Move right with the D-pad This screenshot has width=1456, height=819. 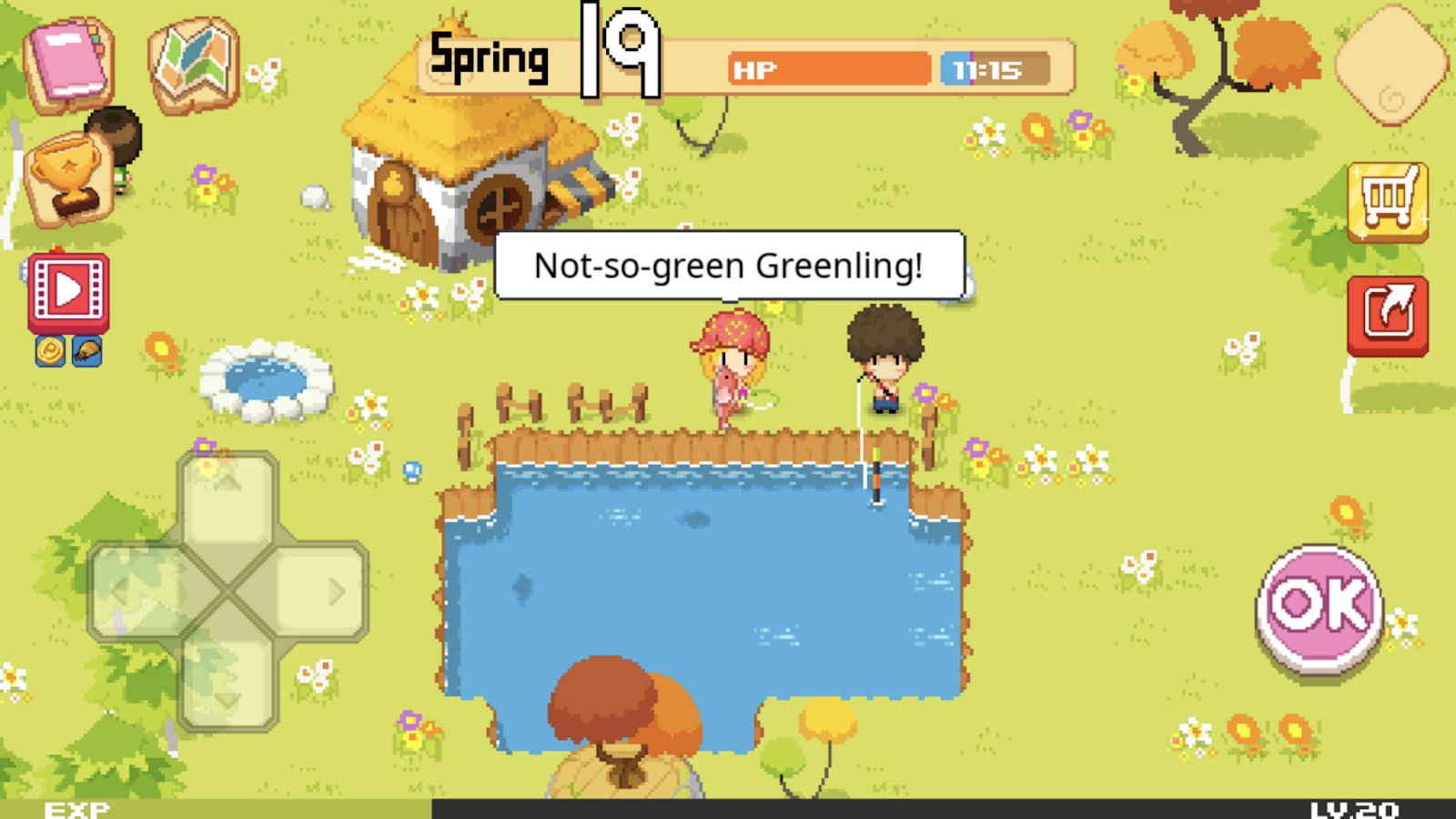click(323, 591)
